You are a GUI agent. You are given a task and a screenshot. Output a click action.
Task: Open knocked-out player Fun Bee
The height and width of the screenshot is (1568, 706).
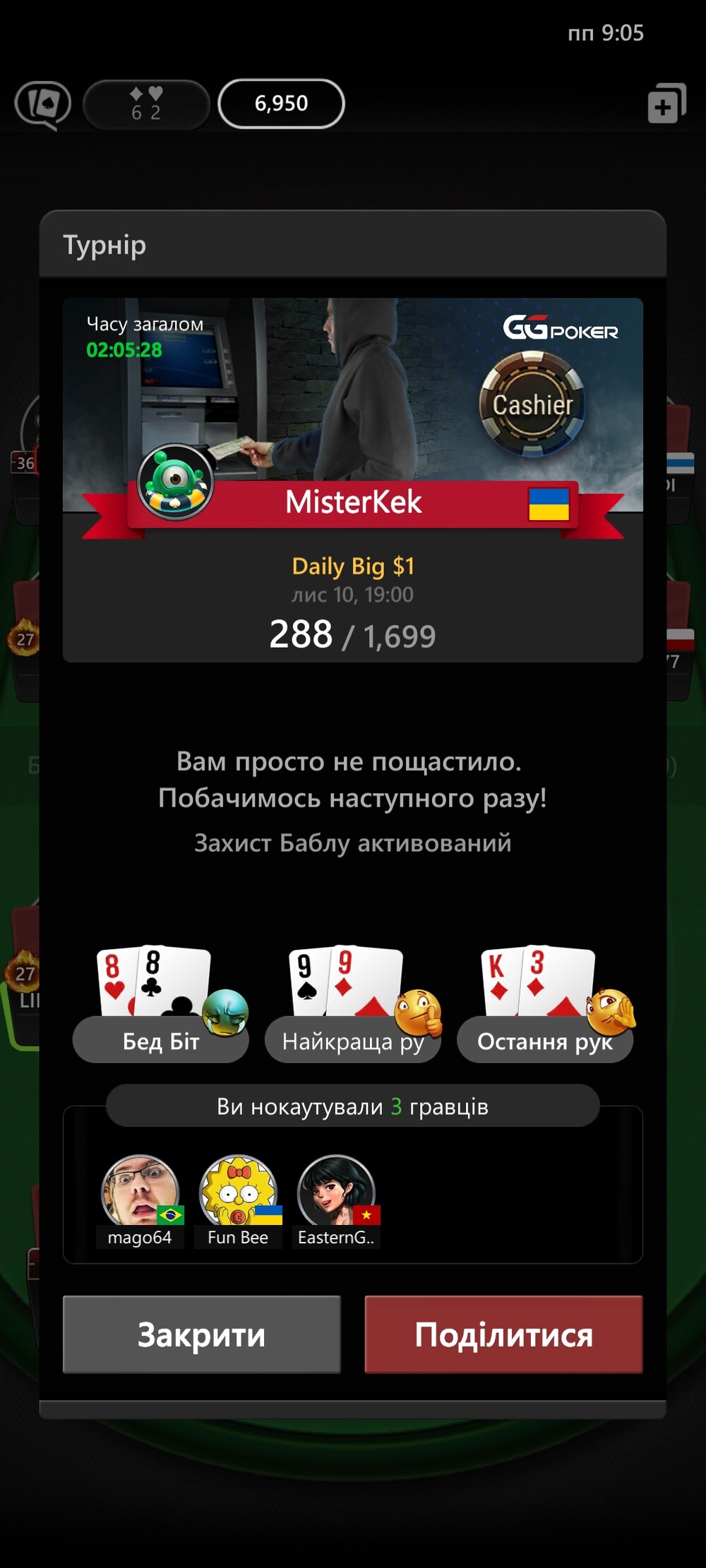239,1201
